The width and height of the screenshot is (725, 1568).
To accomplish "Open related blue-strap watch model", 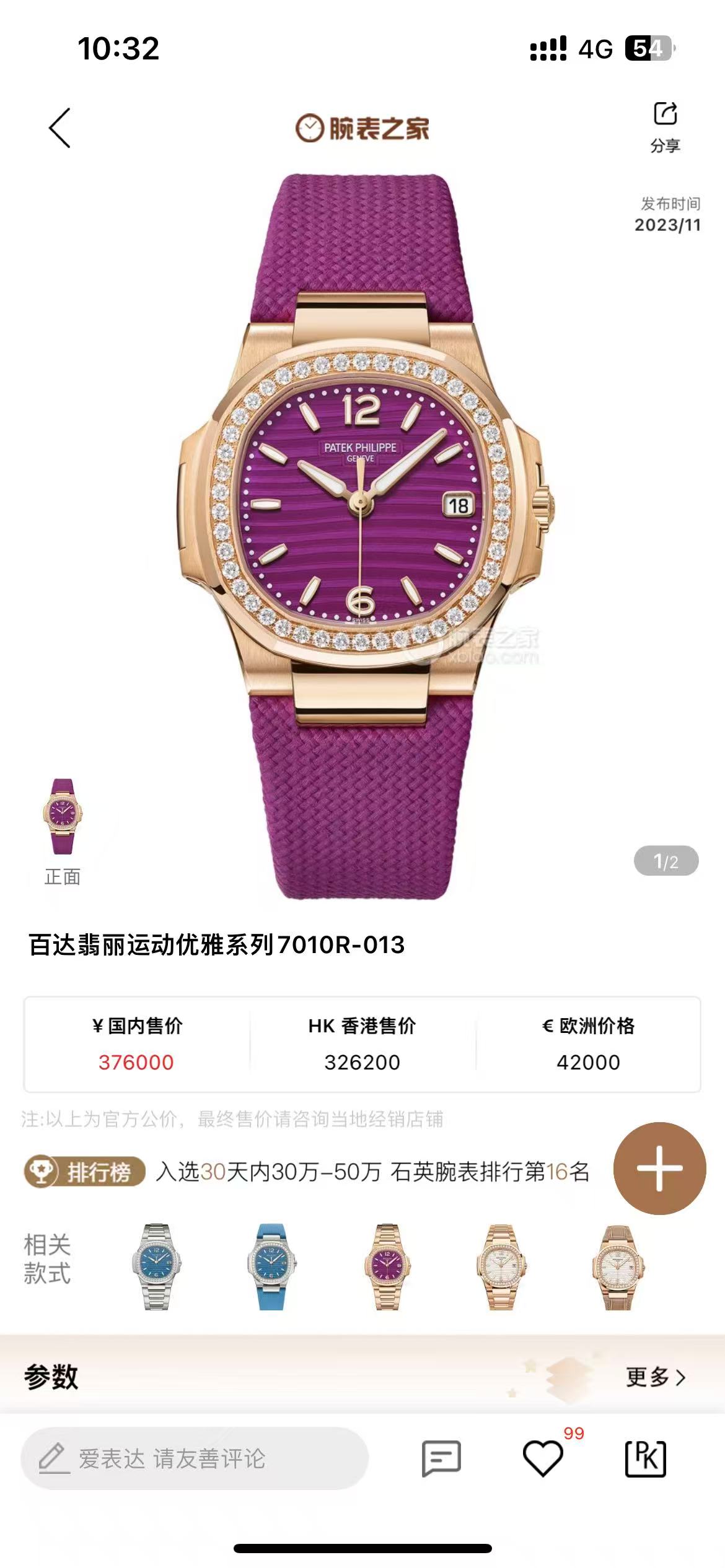I will pyautogui.click(x=271, y=1266).
